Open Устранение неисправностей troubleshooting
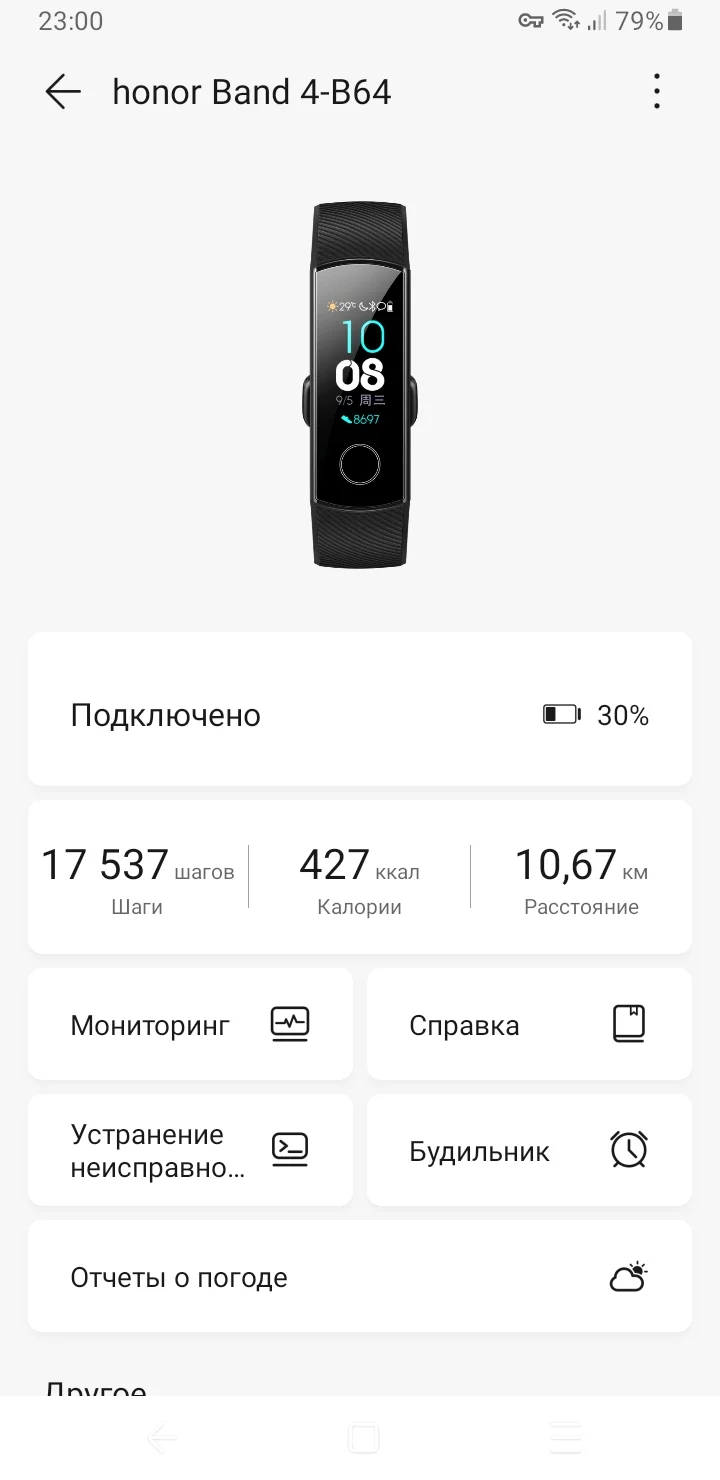This screenshot has height=1480, width=720. click(190, 1150)
